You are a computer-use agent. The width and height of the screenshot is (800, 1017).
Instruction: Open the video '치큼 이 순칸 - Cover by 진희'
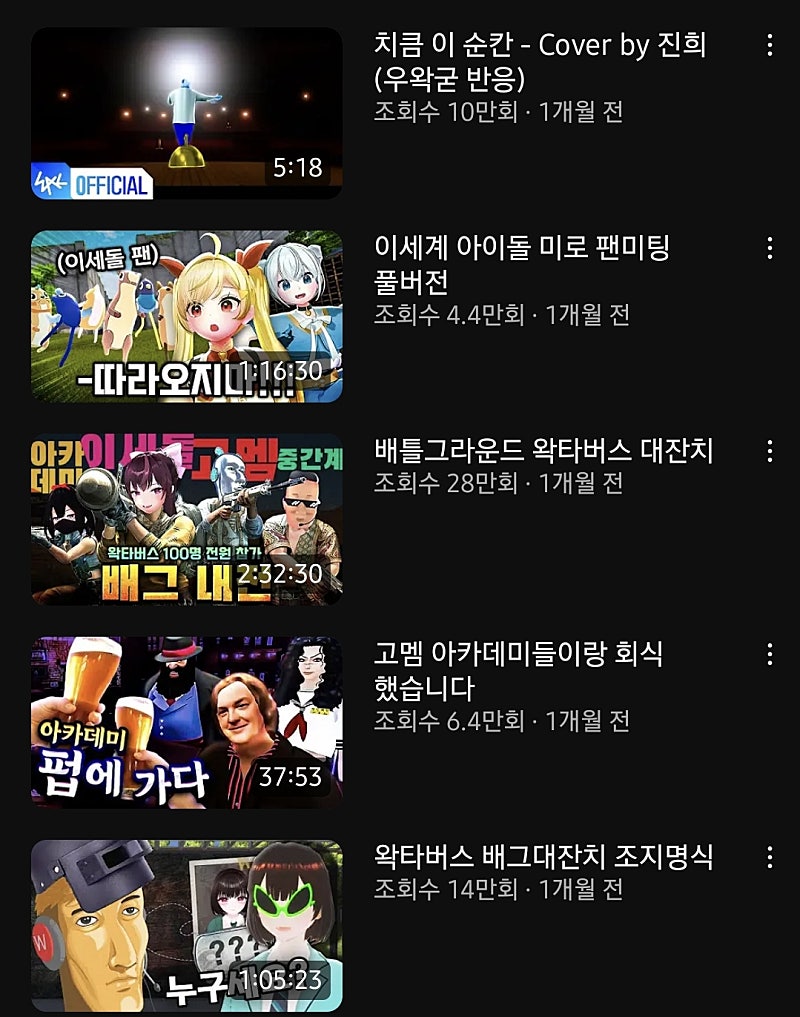pyautogui.click(x=187, y=113)
